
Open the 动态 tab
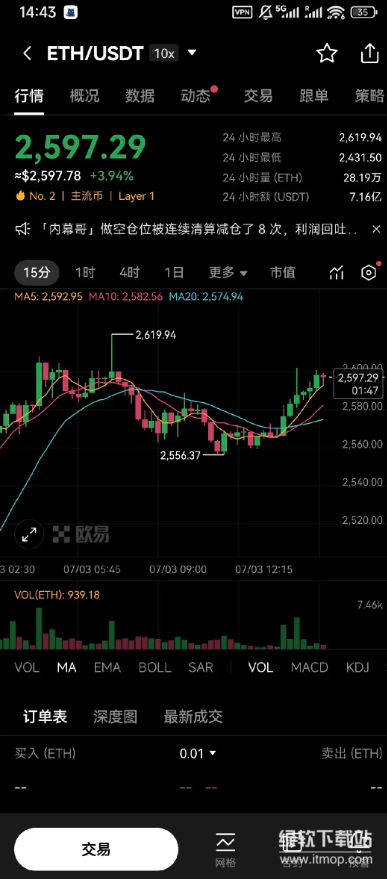click(x=195, y=96)
